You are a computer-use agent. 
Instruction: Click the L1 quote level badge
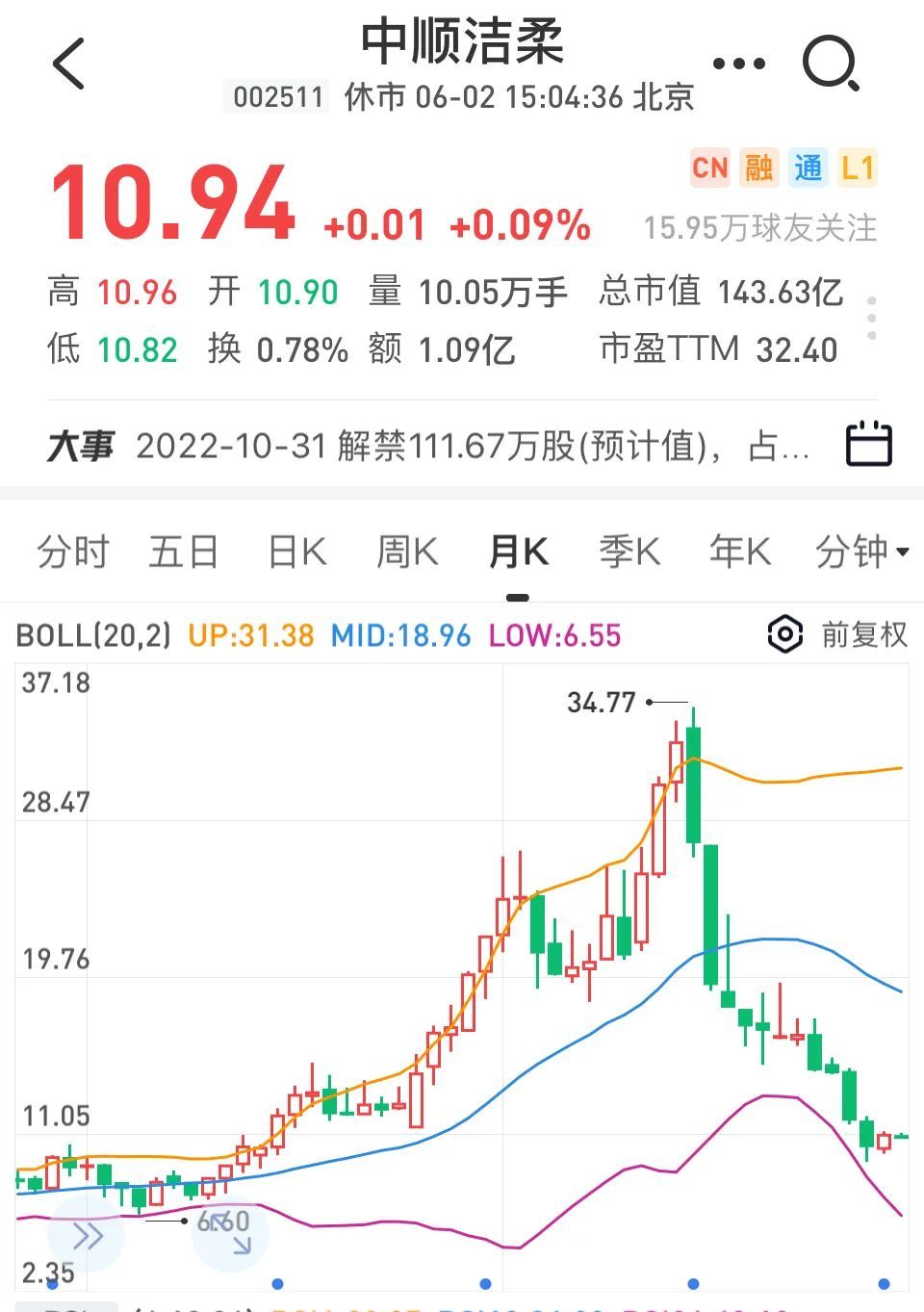pos(858,167)
